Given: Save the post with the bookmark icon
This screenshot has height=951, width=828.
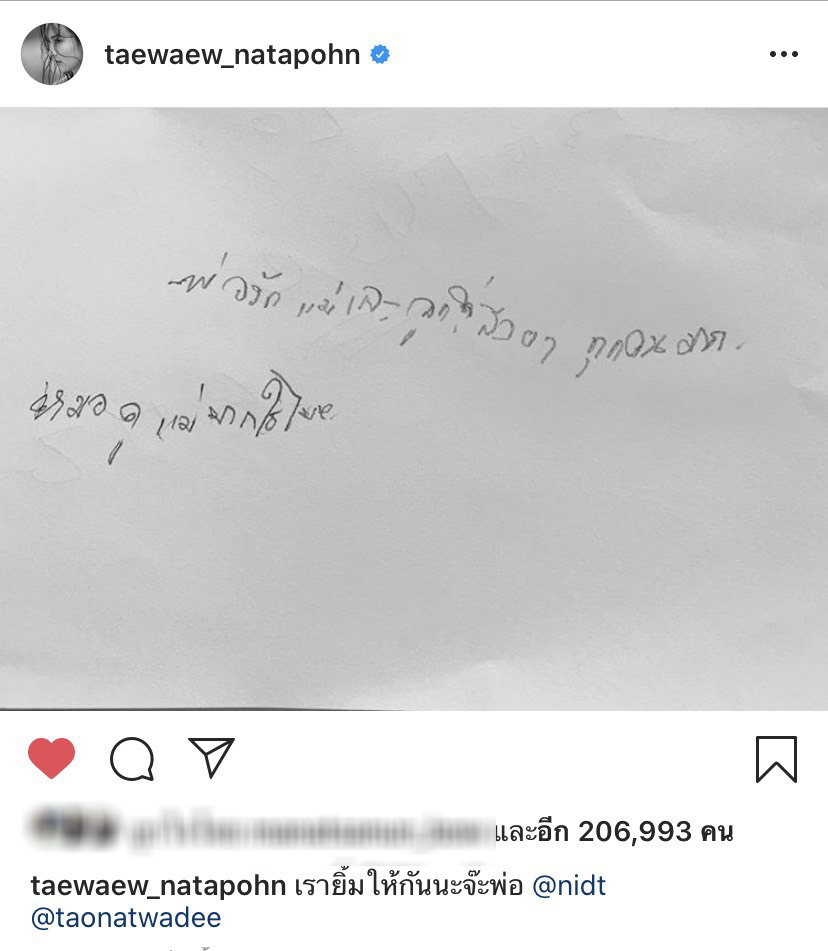Looking at the screenshot, I should pyautogui.click(x=776, y=759).
